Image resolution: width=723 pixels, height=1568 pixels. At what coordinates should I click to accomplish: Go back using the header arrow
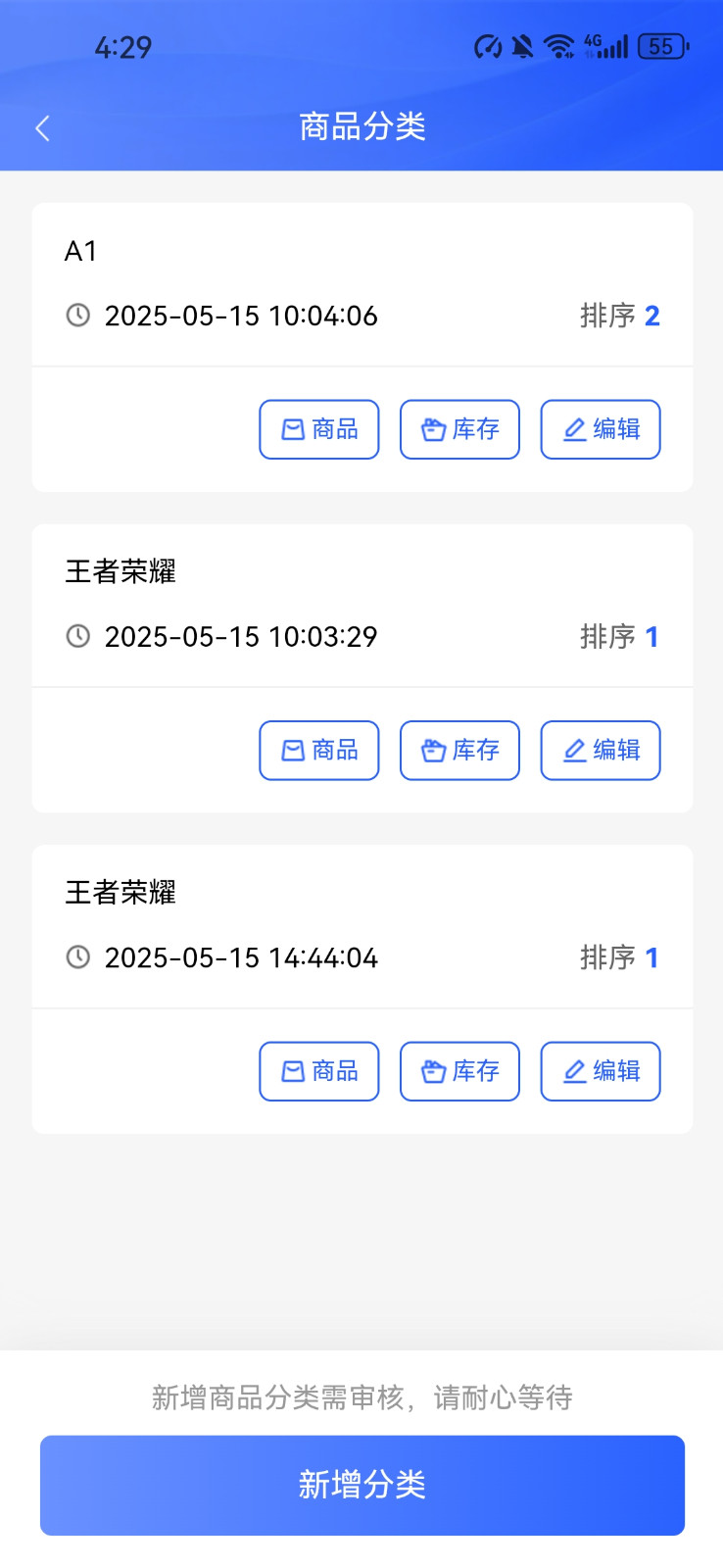click(42, 128)
